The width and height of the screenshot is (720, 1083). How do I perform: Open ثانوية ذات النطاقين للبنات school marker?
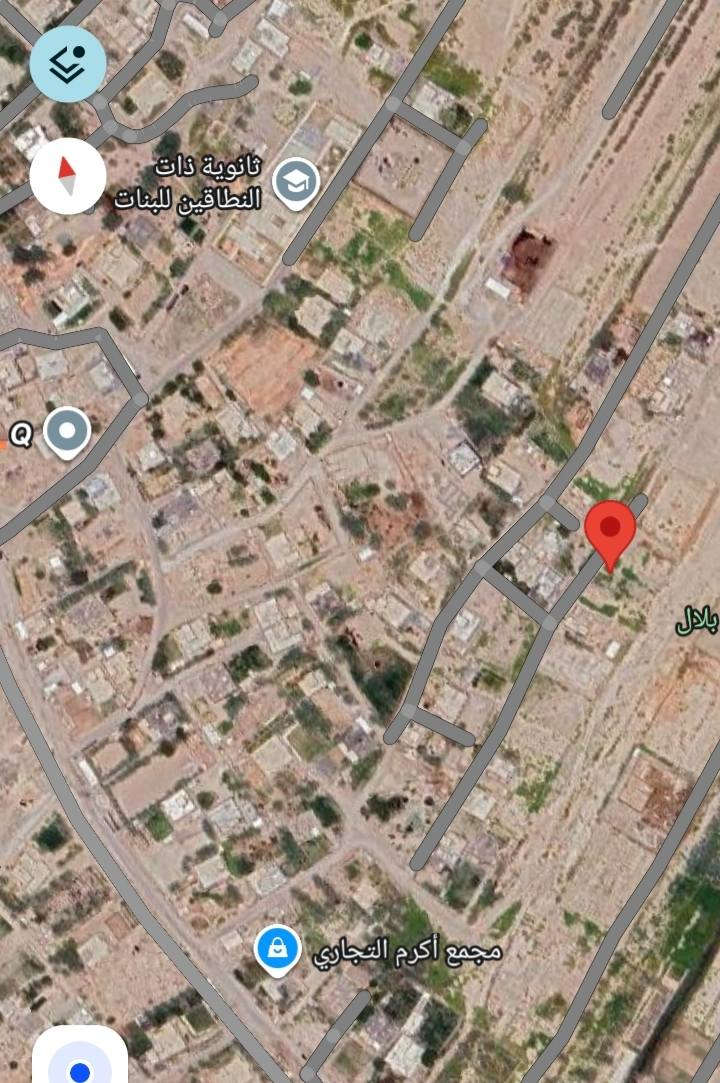296,182
